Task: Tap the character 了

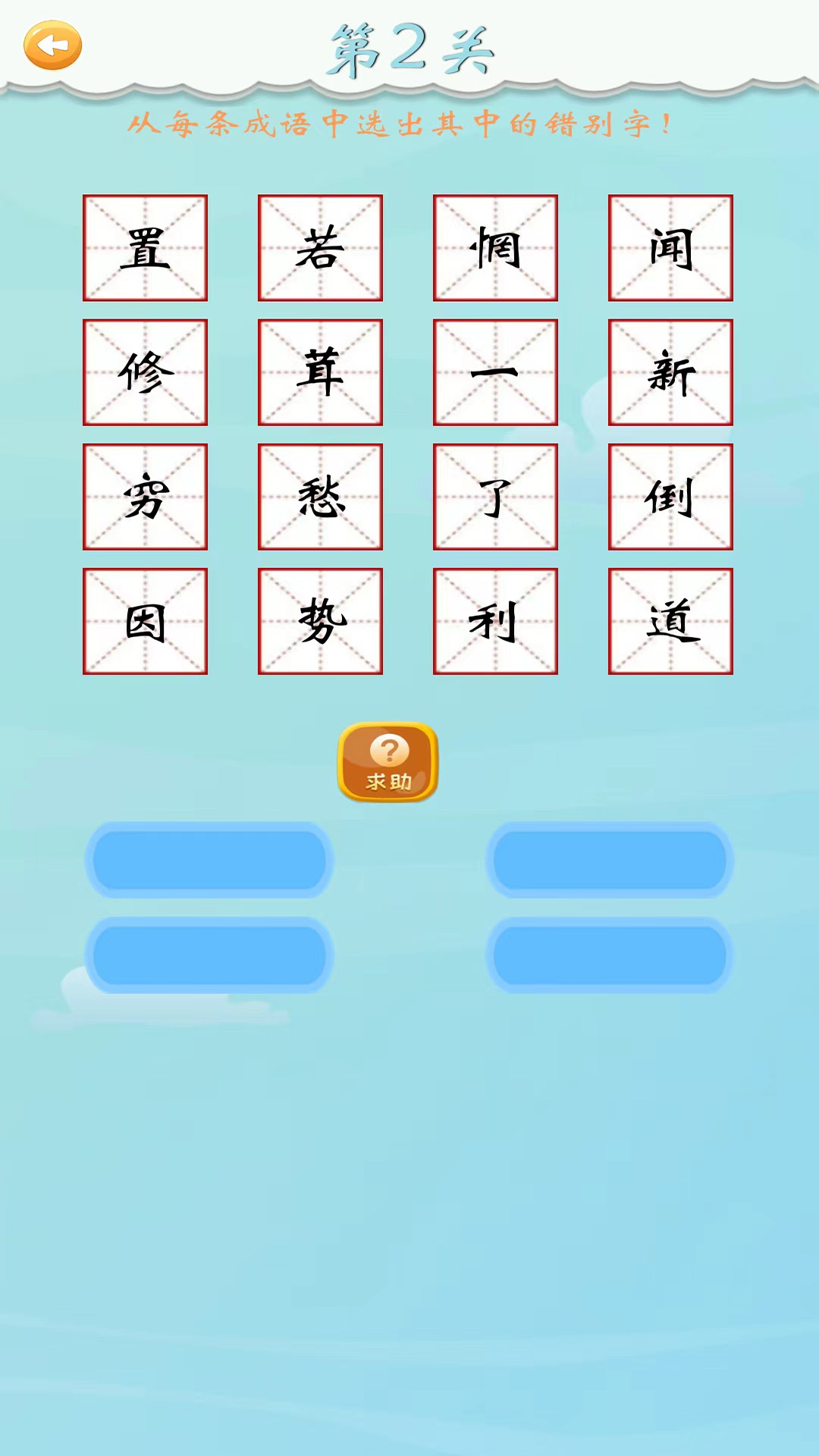Action: (495, 497)
